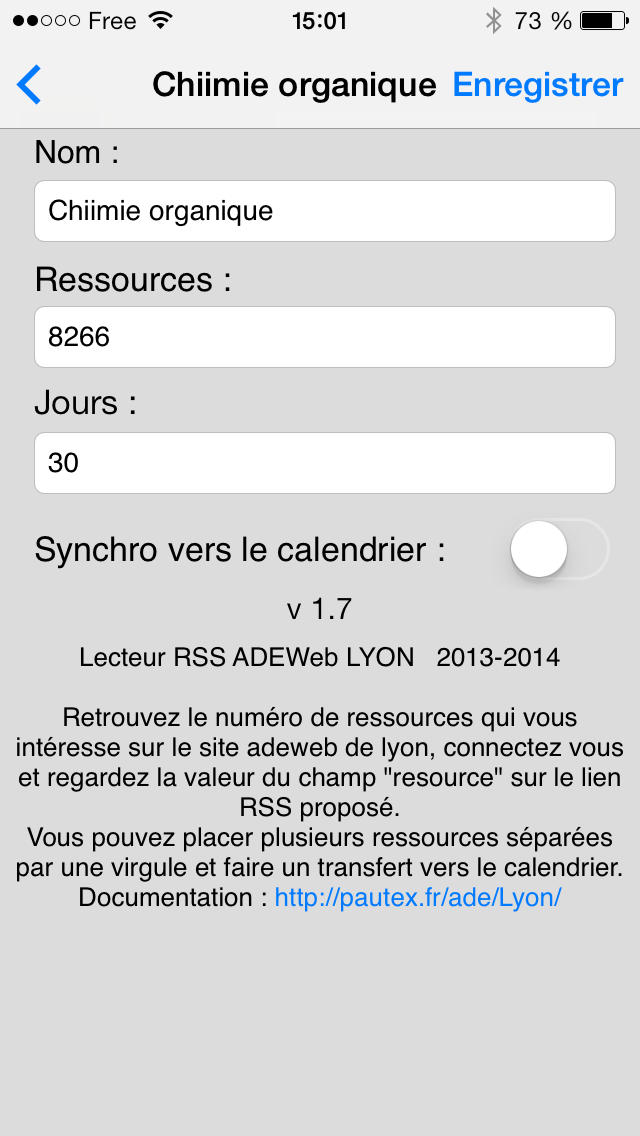Tap the Ressources field showing 8266
Viewport: 640px width, 1136px height.
point(325,337)
